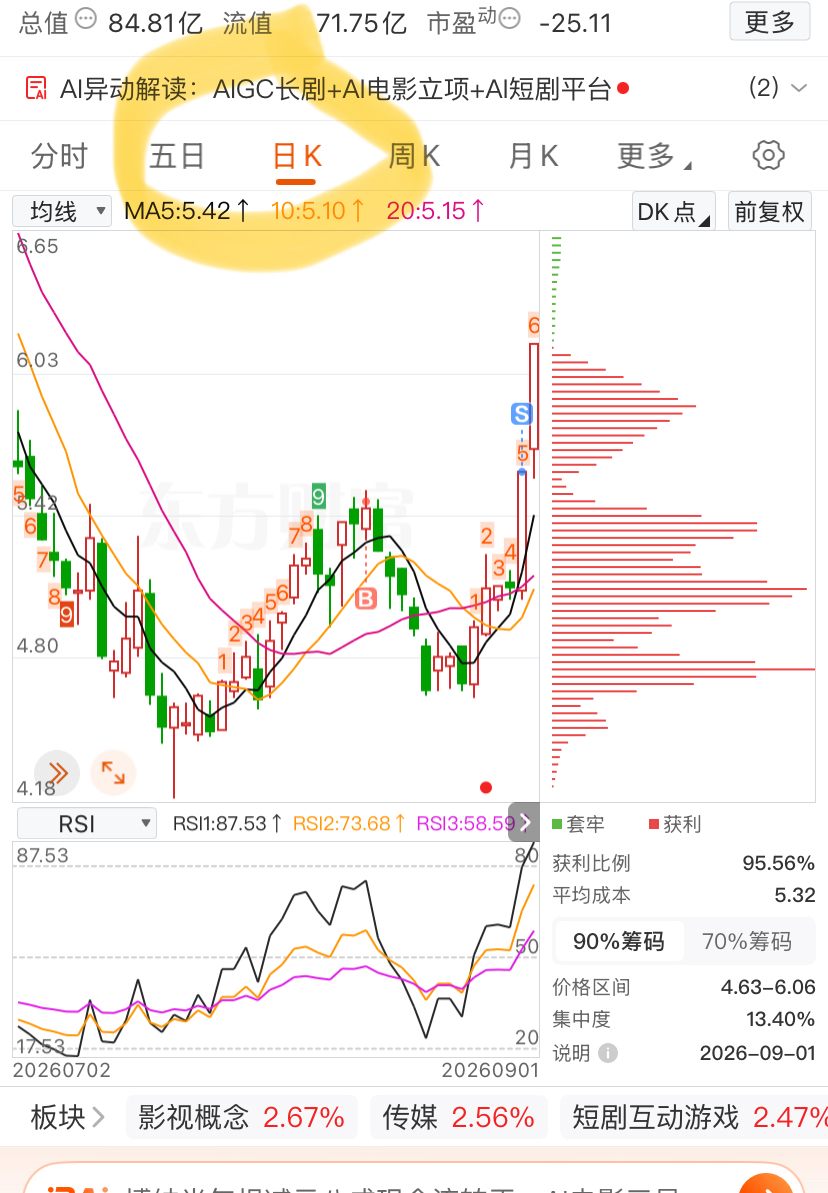Open the DK点 selector
Screen dimensions: 828x1193
coord(673,211)
